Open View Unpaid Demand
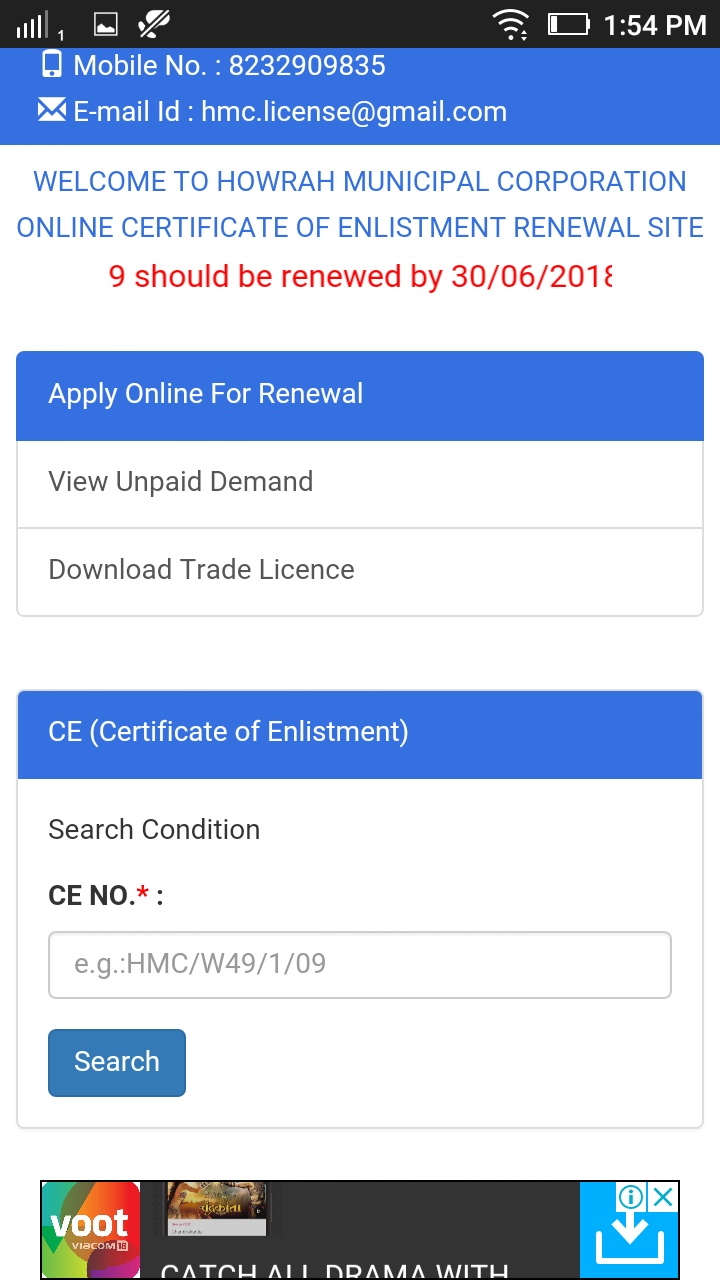Viewport: 720px width, 1280px height. [x=181, y=482]
